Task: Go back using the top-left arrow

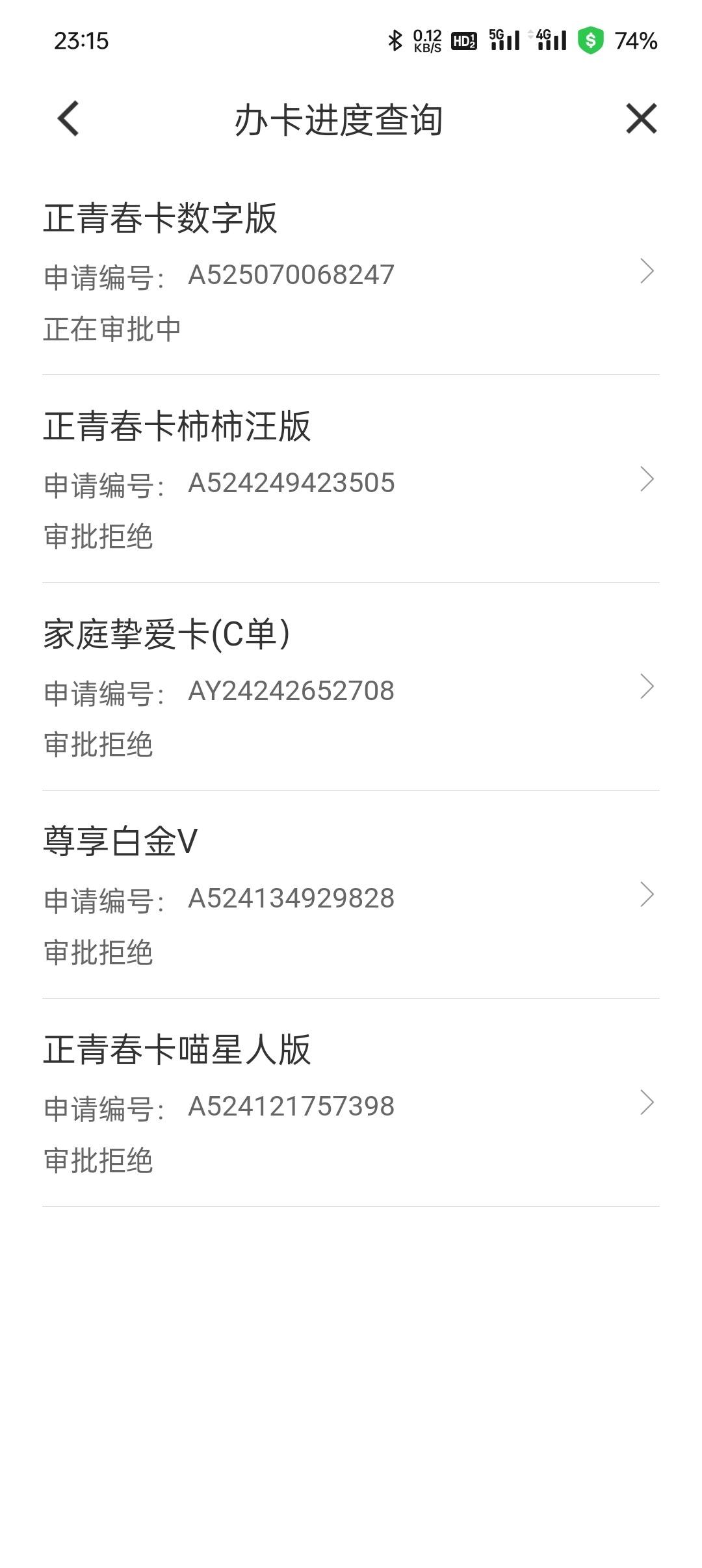Action: [68, 118]
